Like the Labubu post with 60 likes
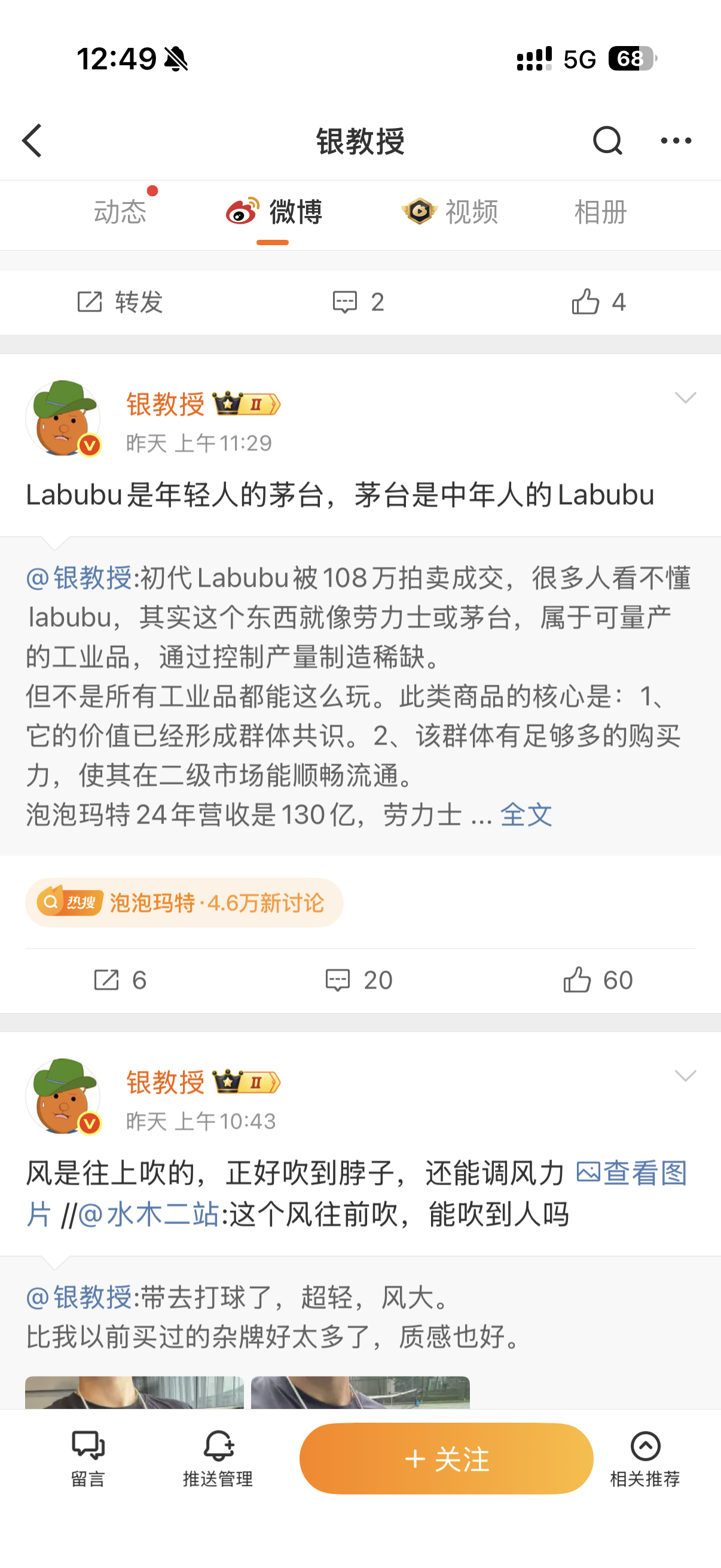This screenshot has height=1568, width=721. 597,980
